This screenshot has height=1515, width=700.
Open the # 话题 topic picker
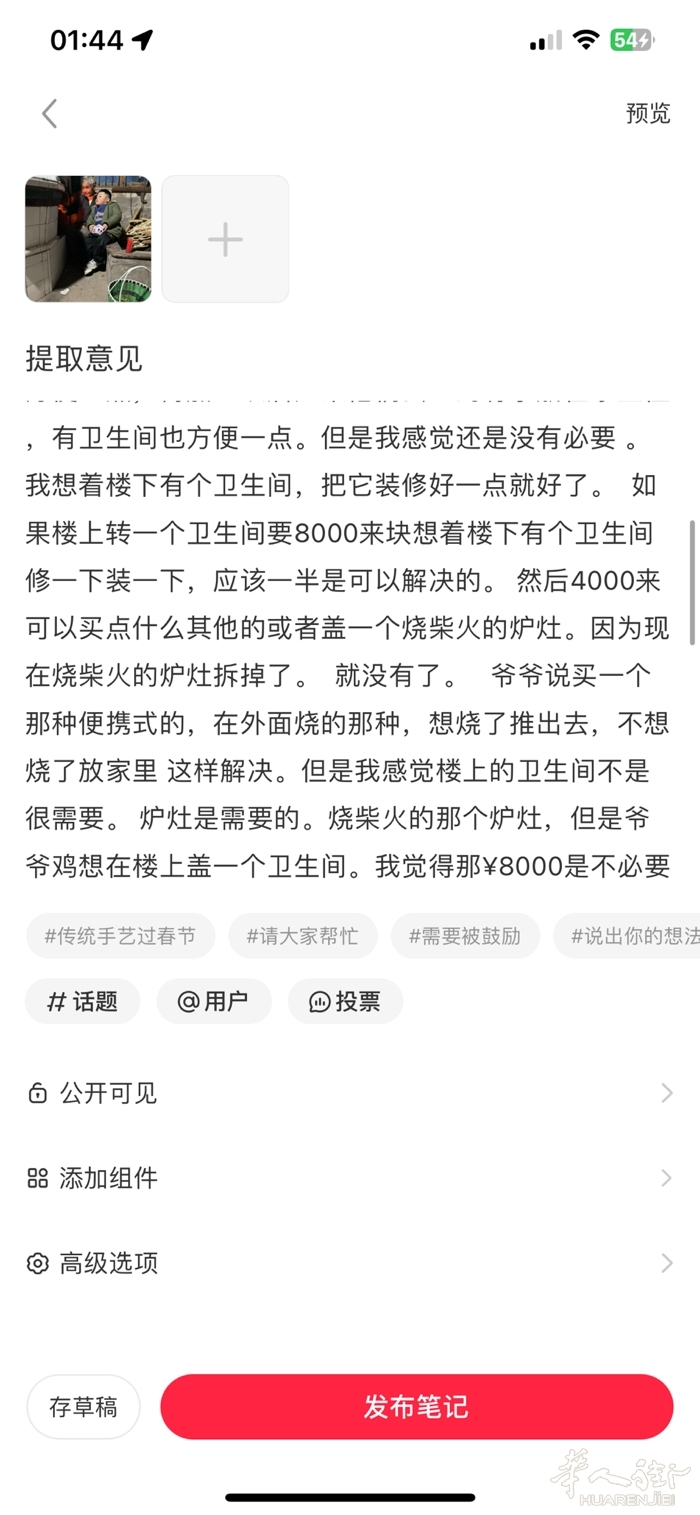pos(83,1001)
